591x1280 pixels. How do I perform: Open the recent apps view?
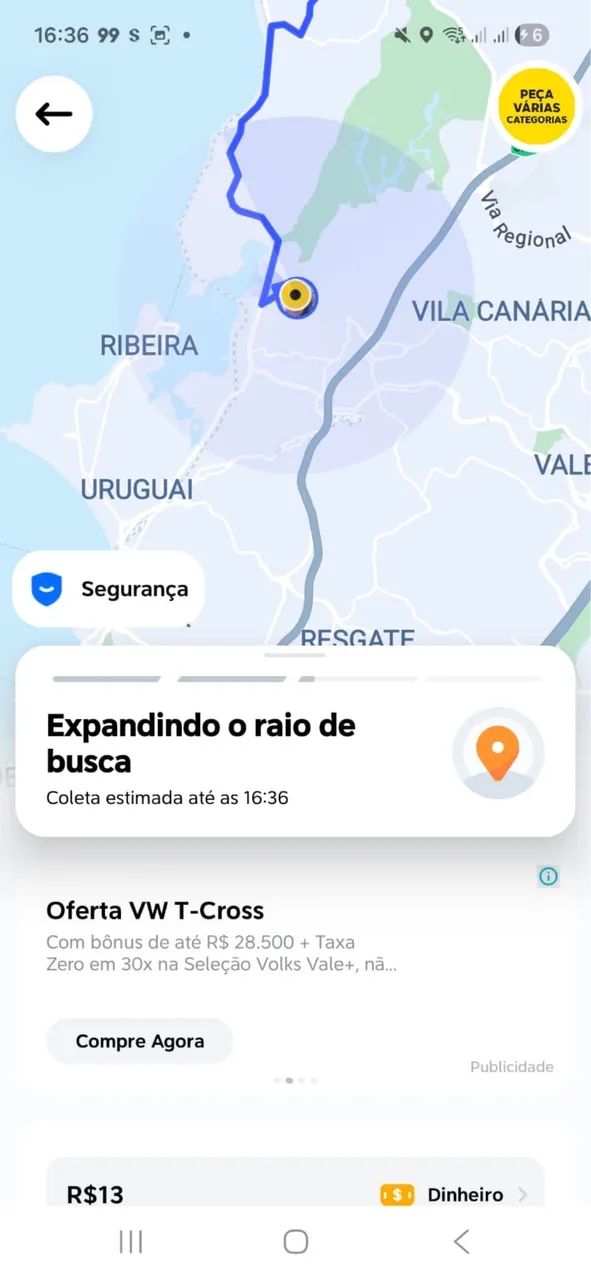coord(131,1242)
